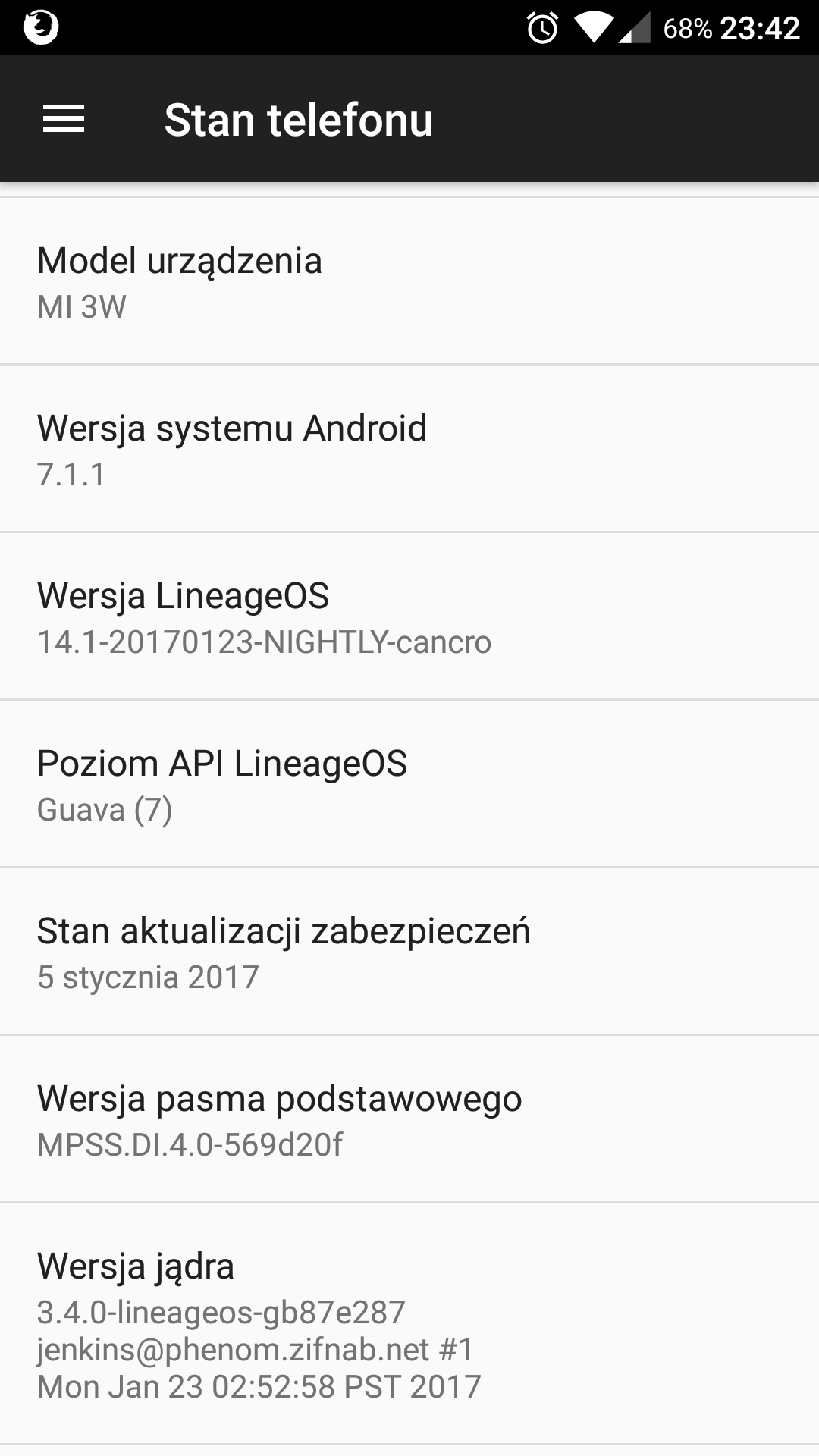The width and height of the screenshot is (819, 1456).
Task: Open the navigation drawer menu
Action: [64, 119]
